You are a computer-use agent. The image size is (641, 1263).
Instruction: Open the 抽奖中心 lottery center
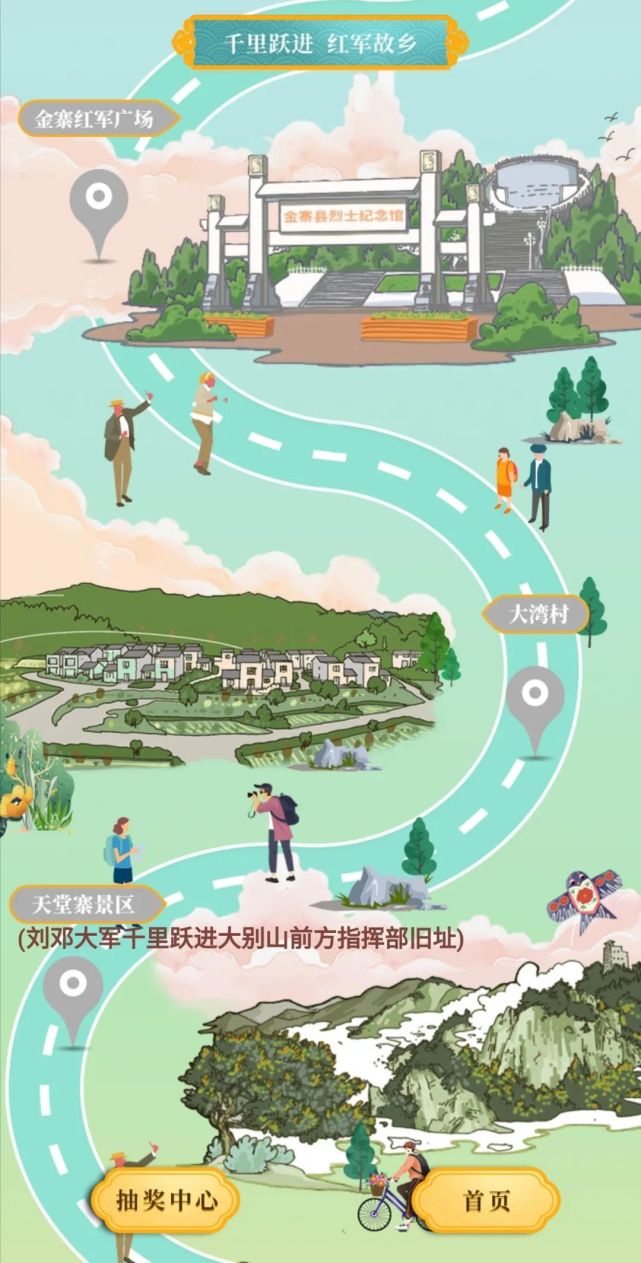165,1200
